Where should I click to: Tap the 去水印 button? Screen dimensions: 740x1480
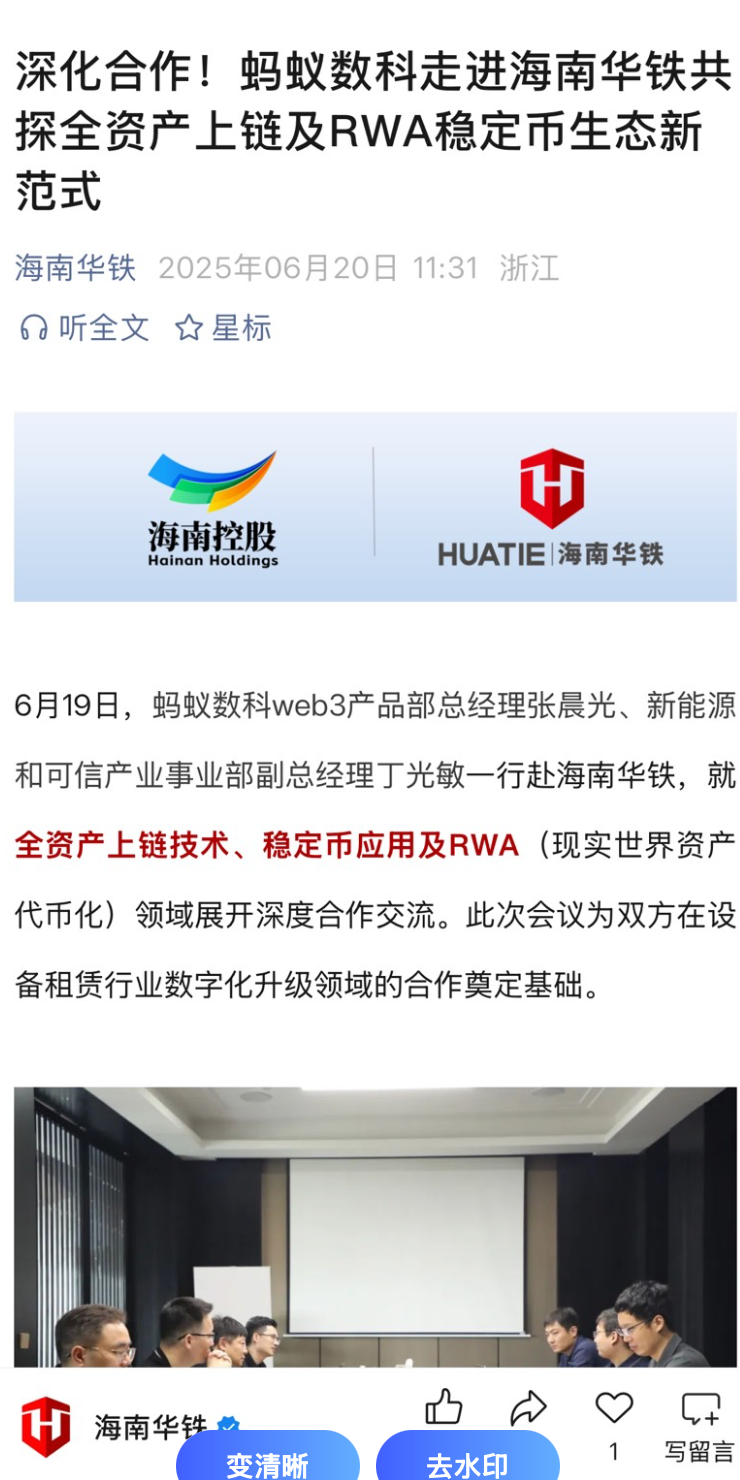[x=467, y=1463]
